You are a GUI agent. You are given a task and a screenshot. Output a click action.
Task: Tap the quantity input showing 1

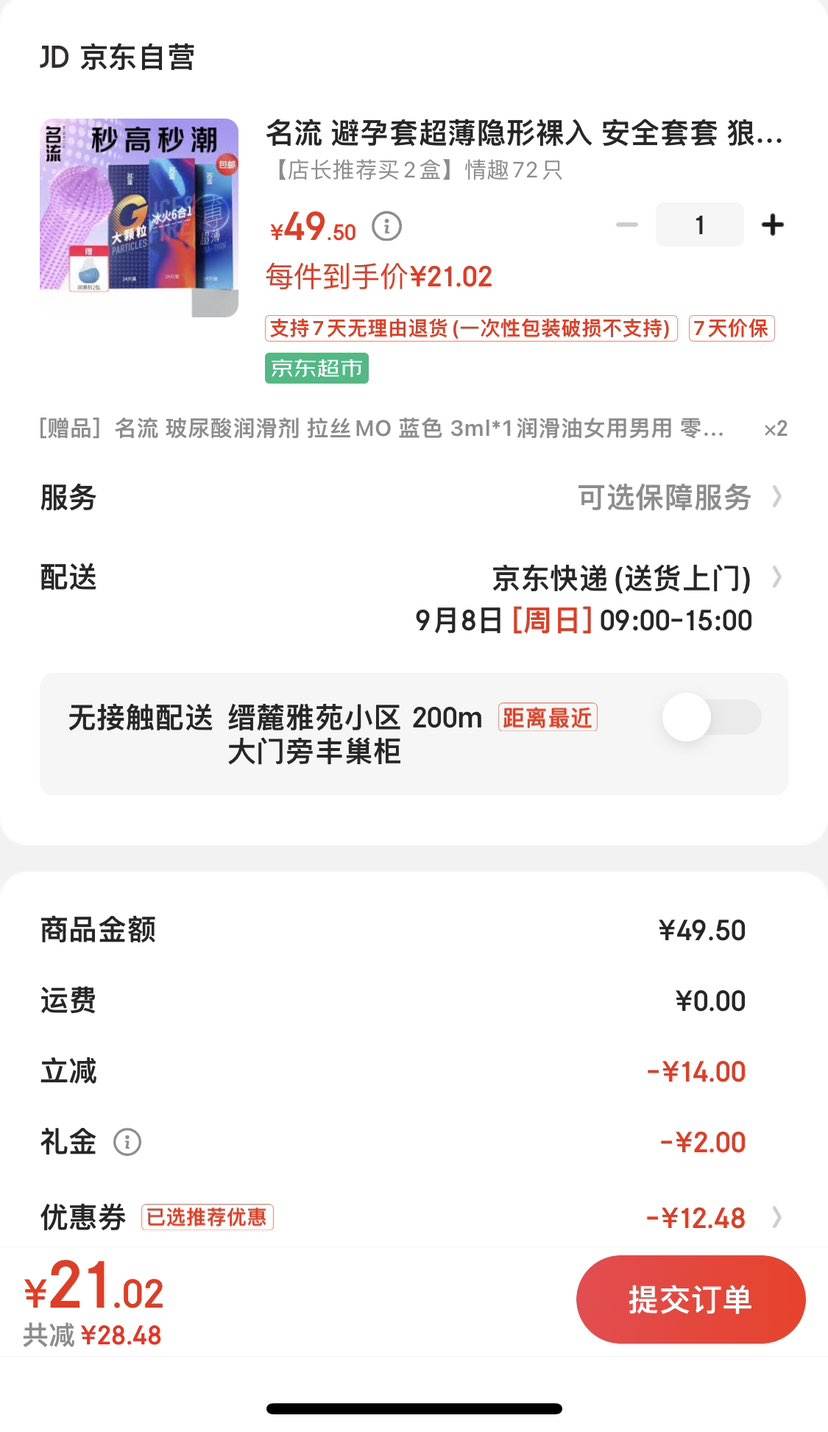click(x=699, y=226)
